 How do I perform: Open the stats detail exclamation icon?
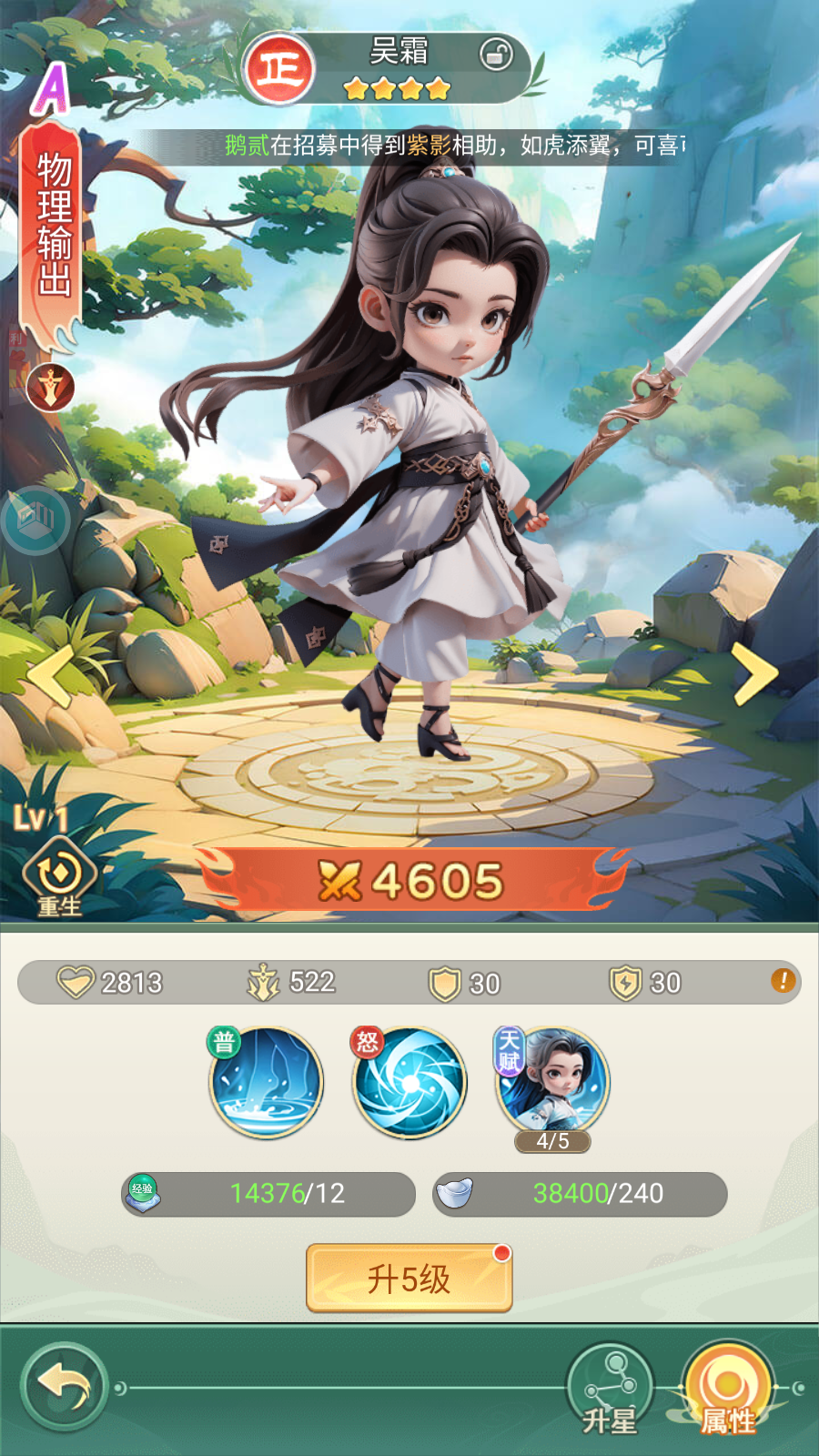(782, 981)
